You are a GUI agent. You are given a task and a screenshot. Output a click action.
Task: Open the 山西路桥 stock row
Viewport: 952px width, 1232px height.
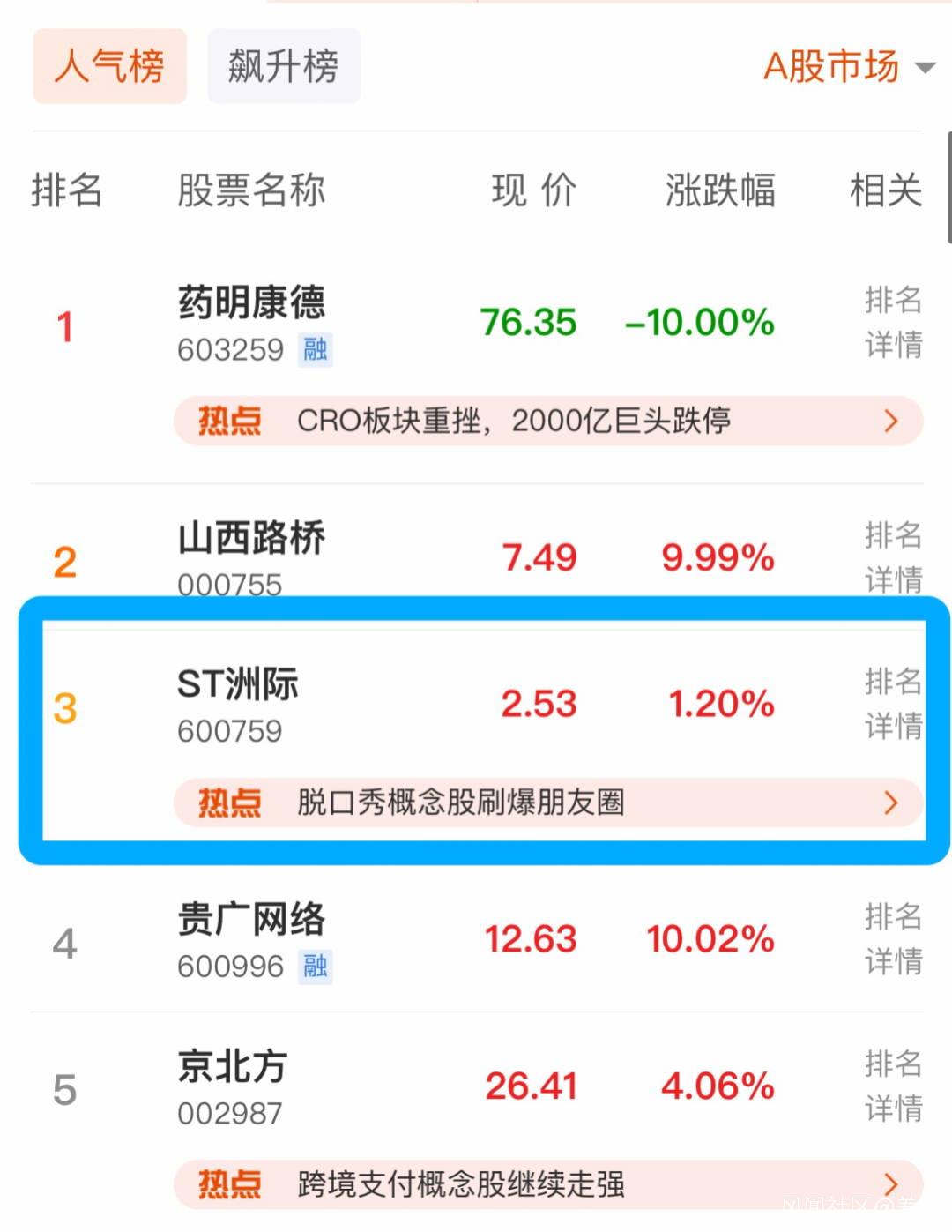(251, 557)
